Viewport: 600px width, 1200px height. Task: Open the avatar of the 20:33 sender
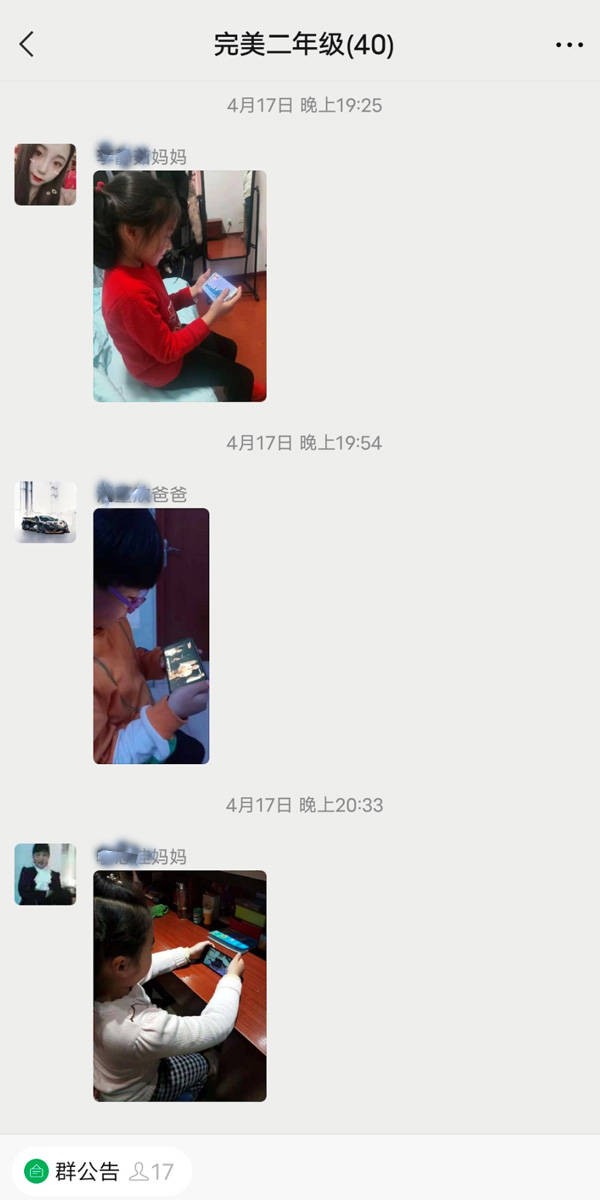(x=45, y=874)
